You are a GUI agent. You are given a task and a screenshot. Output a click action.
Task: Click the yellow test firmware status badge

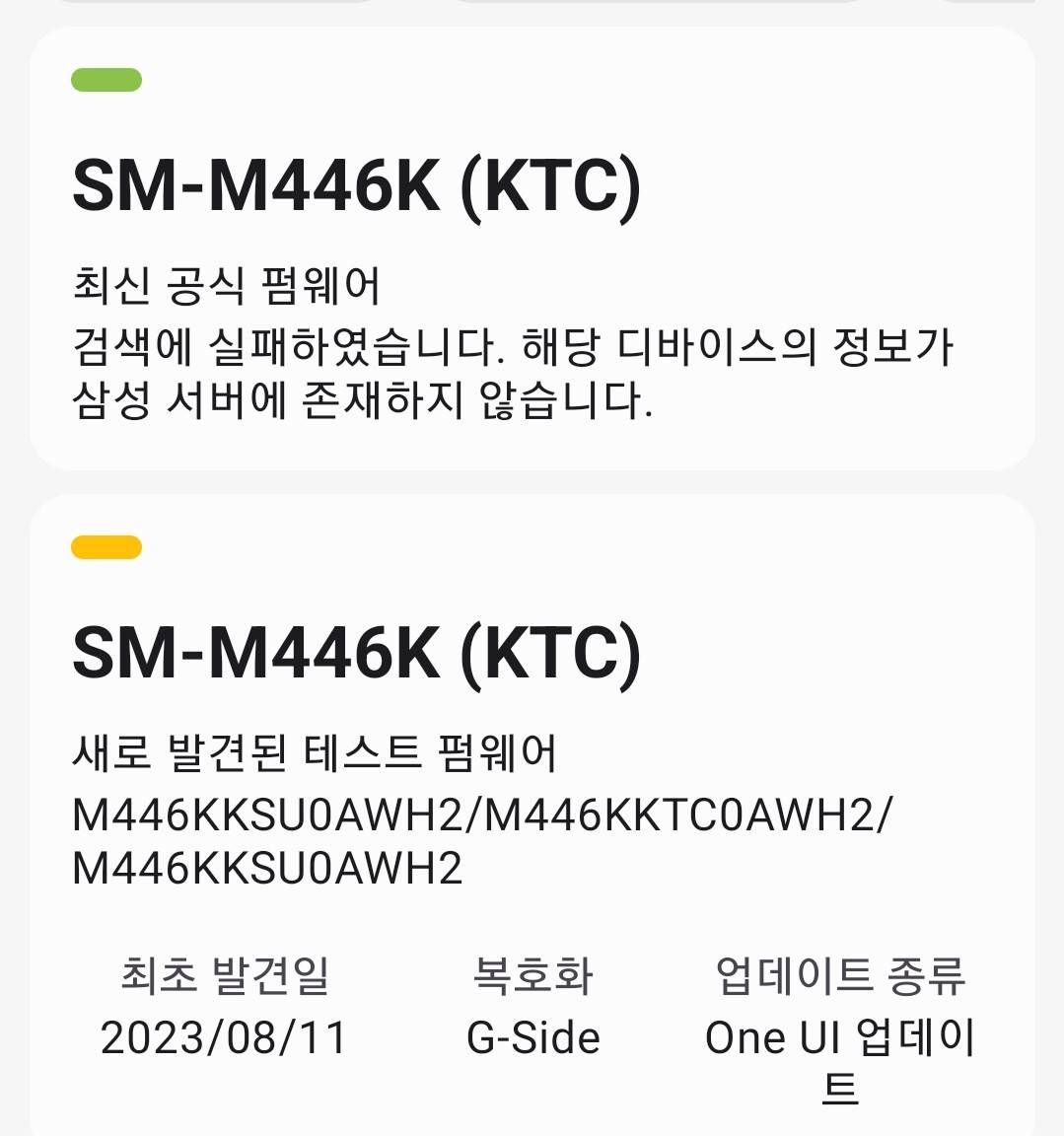(106, 549)
